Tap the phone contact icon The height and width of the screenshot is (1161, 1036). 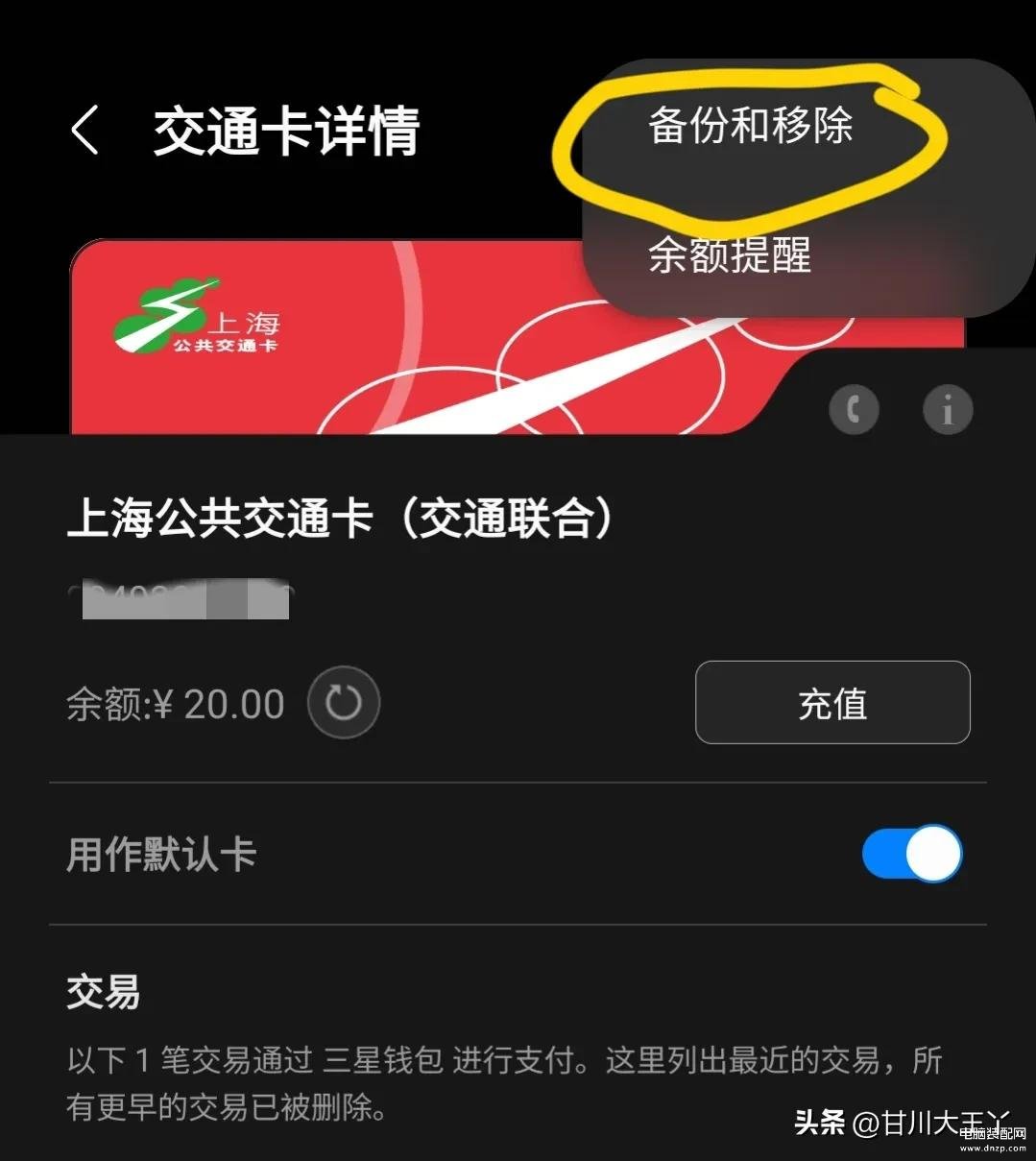pos(854,410)
